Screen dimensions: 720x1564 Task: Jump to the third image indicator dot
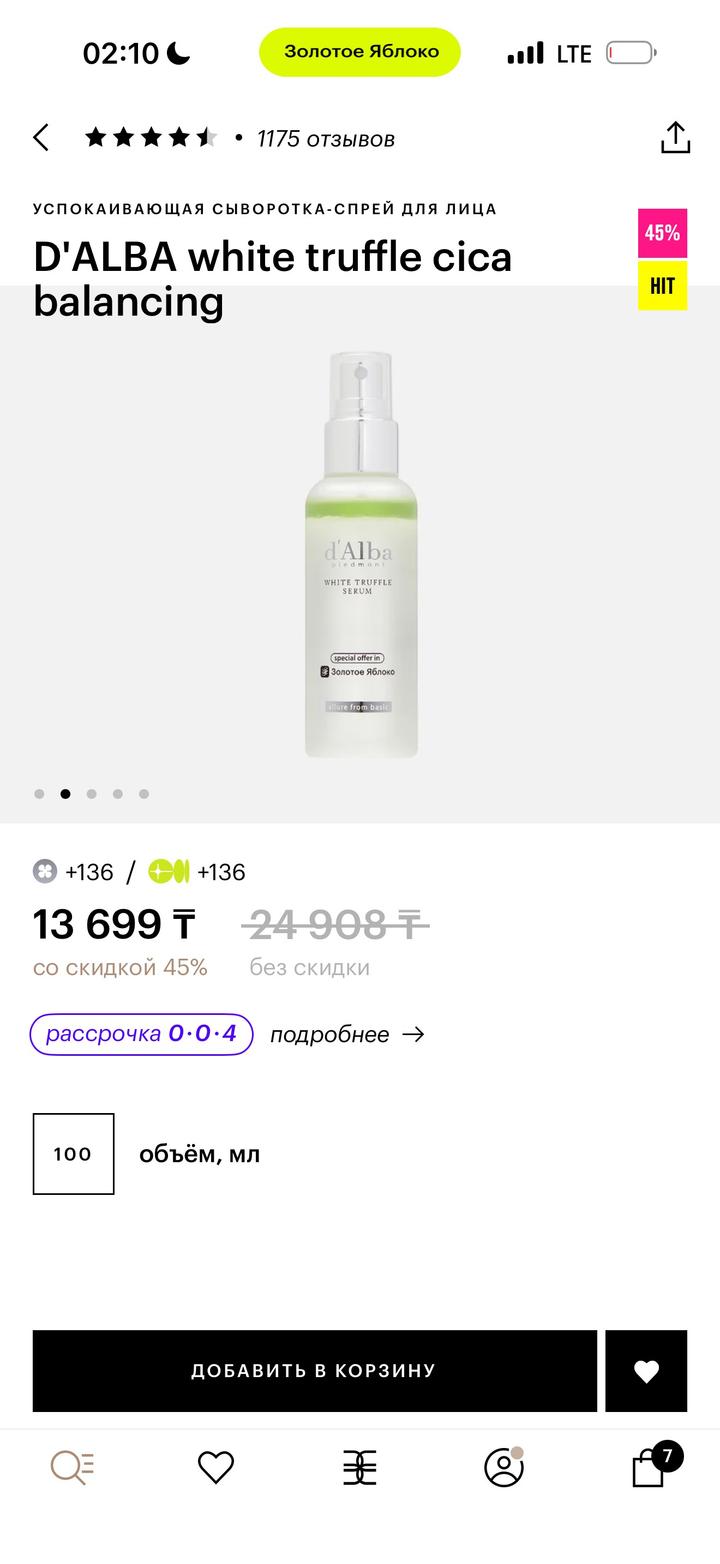coord(92,794)
